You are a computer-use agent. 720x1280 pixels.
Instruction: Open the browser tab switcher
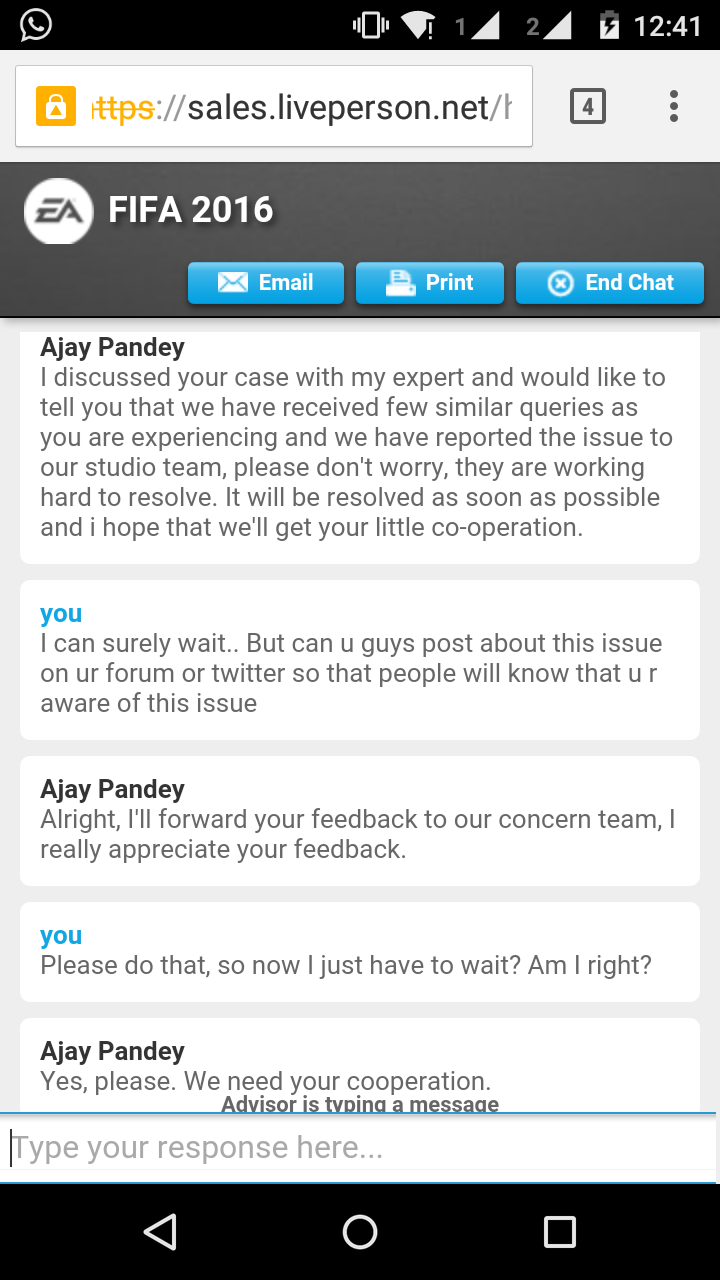pyautogui.click(x=588, y=106)
